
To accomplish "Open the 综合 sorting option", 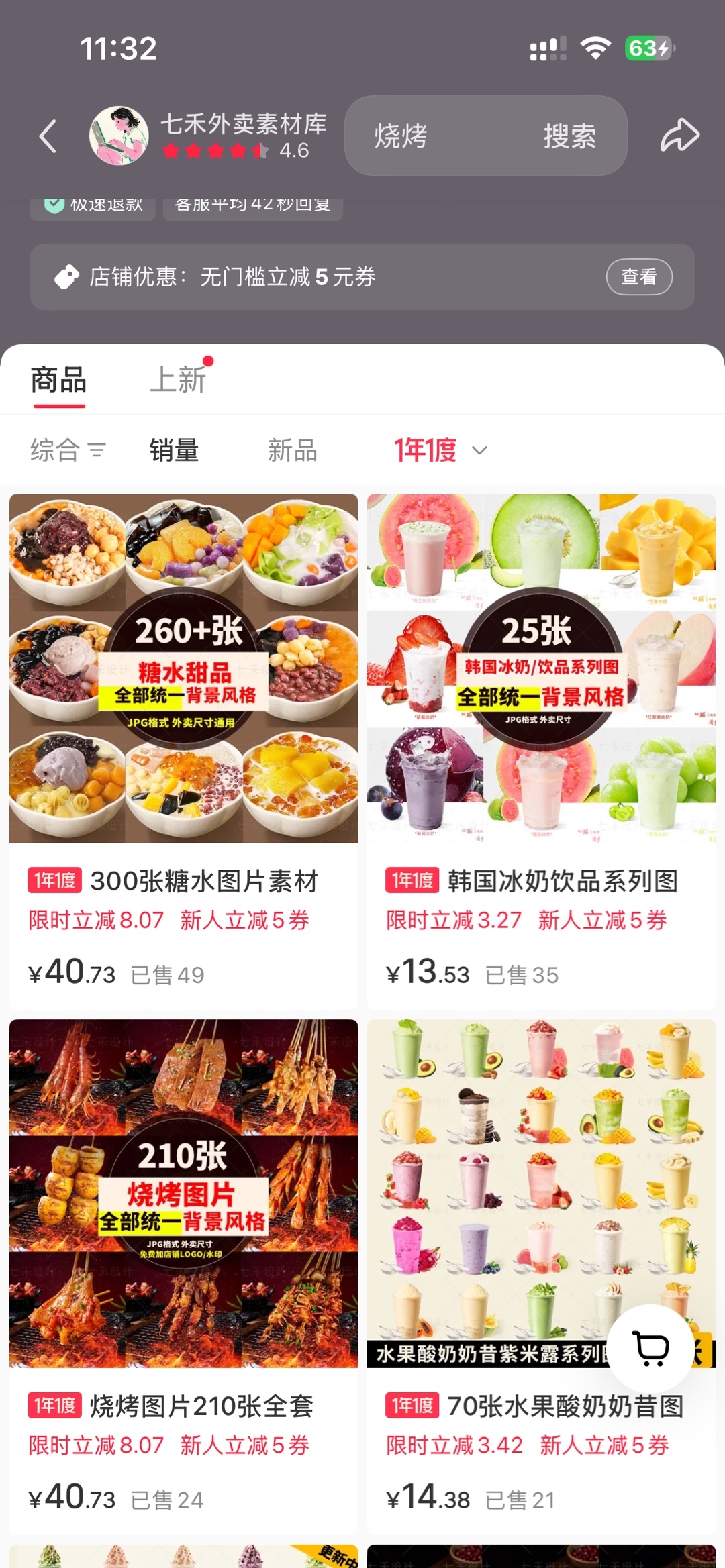I will [68, 450].
